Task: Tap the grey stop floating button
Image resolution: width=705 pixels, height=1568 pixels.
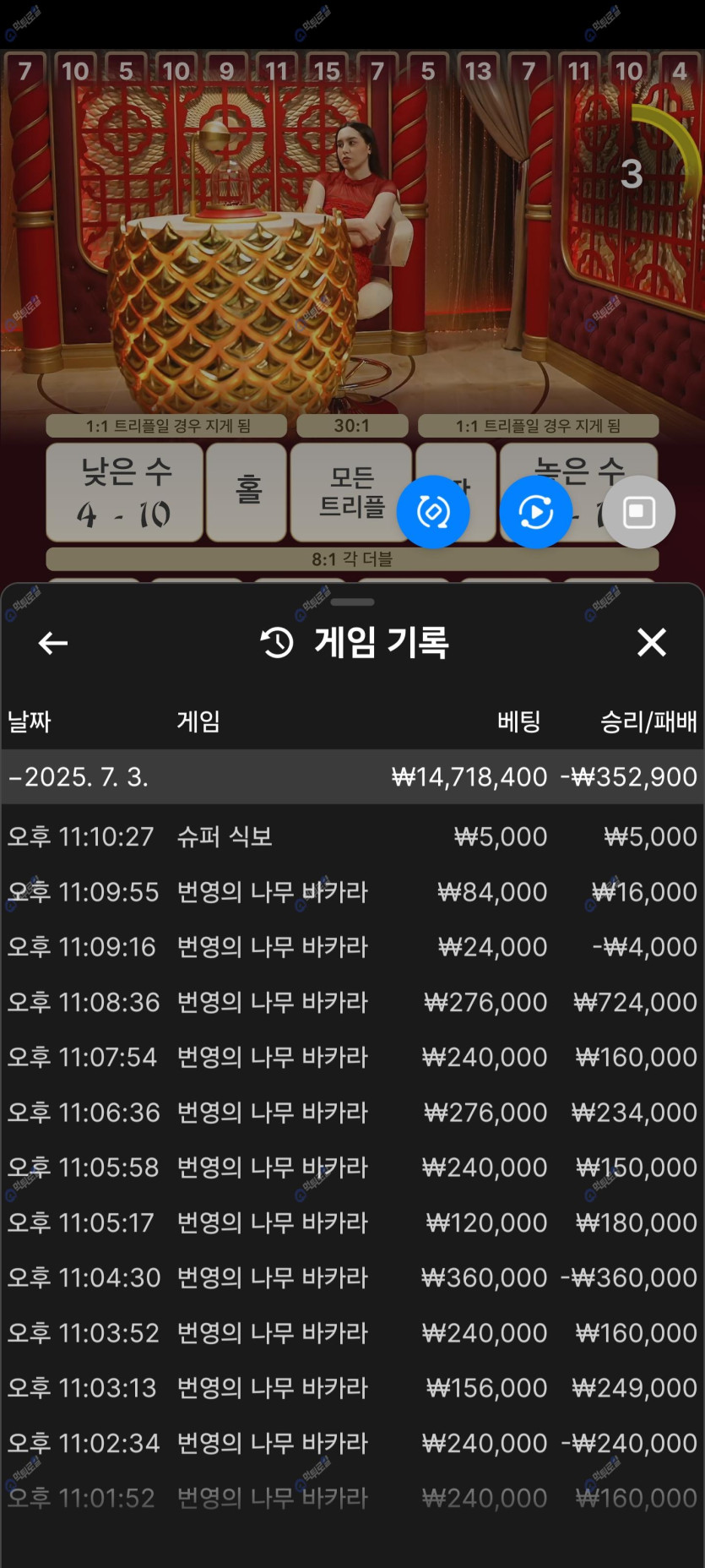Action: pos(639,512)
